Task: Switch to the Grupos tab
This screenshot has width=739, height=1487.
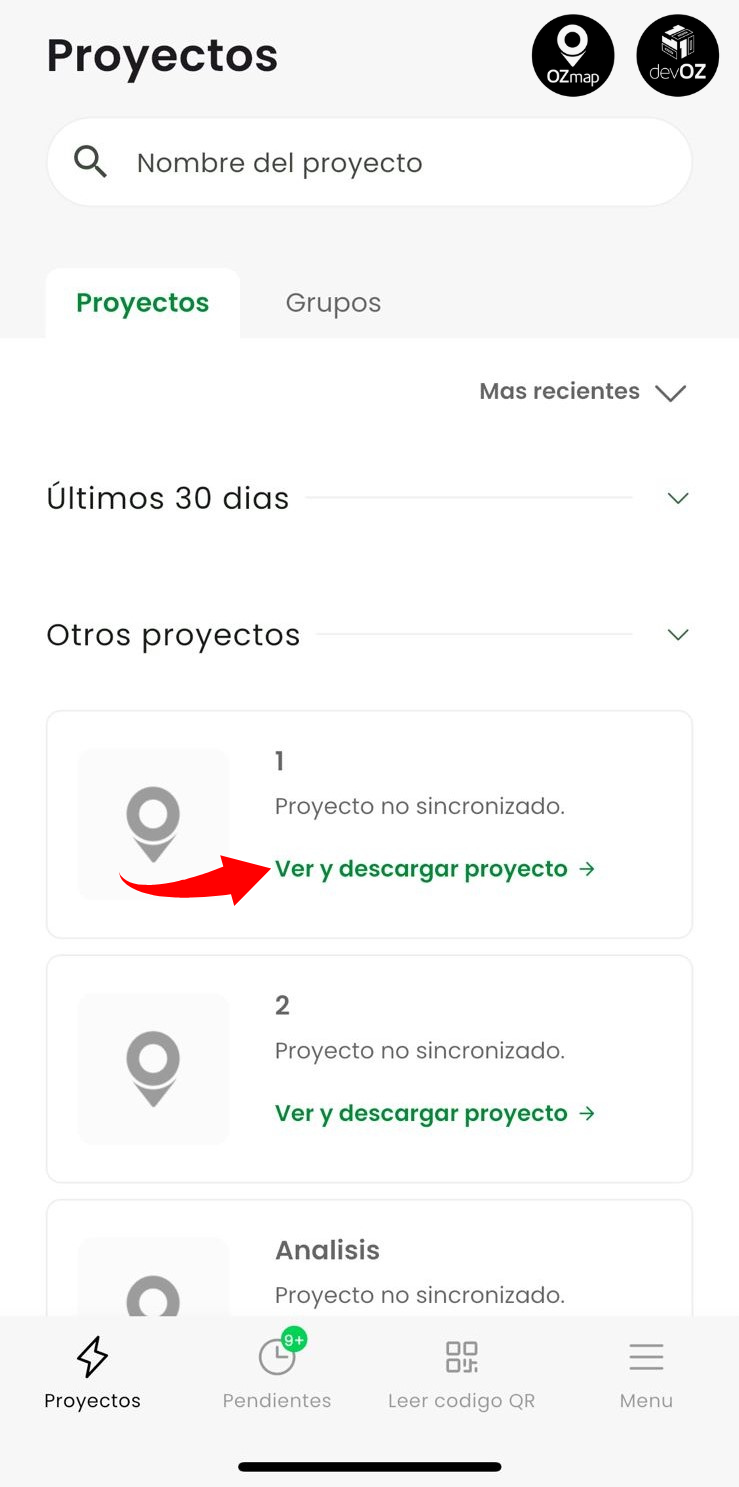Action: point(333,303)
